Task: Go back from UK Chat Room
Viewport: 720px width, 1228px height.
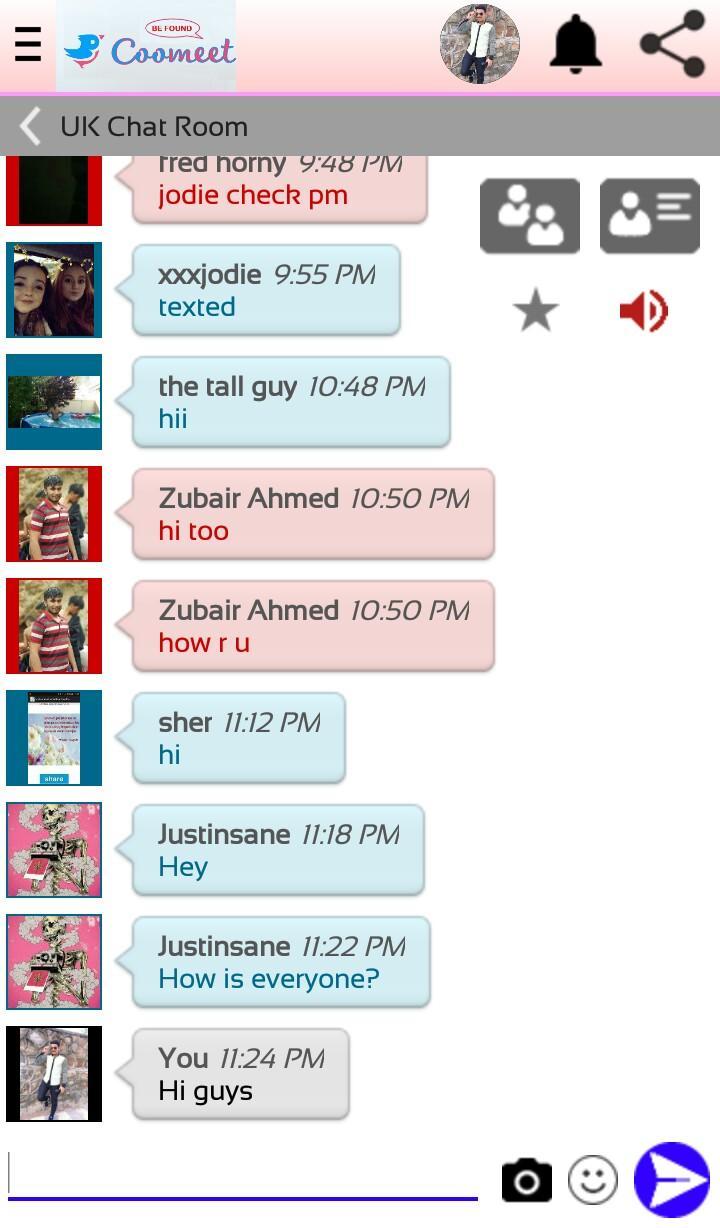Action: (31, 127)
